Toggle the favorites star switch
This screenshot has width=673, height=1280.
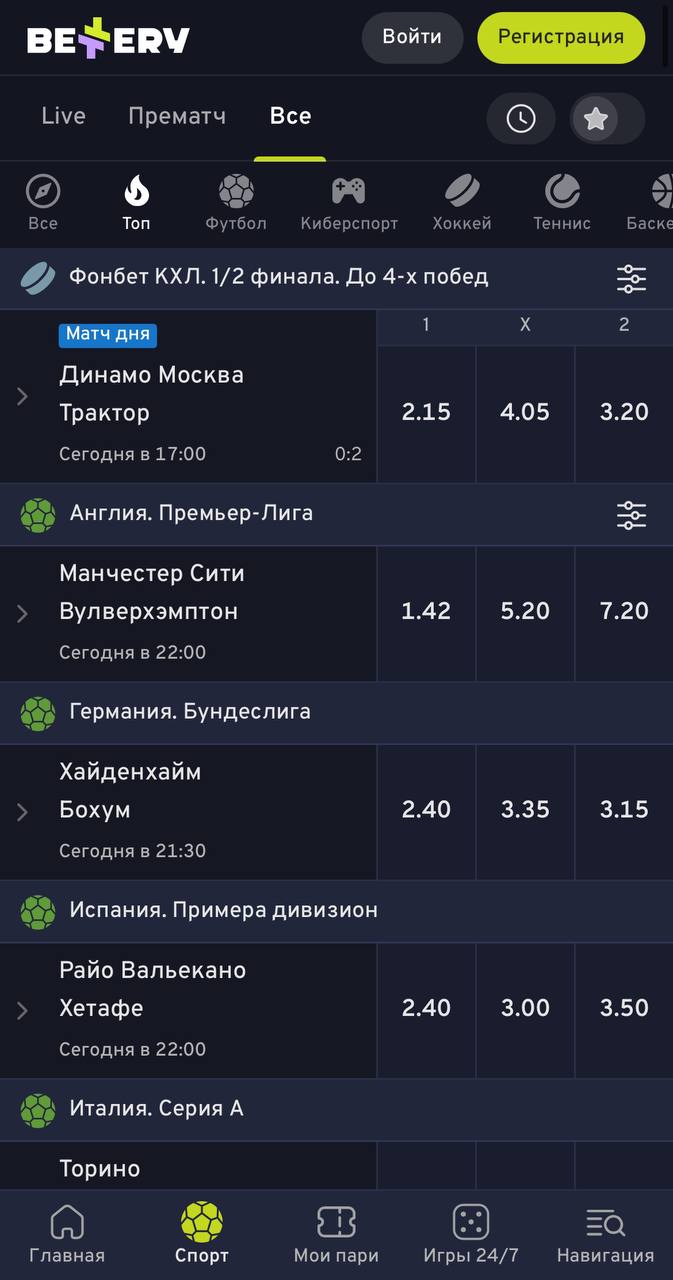point(607,119)
